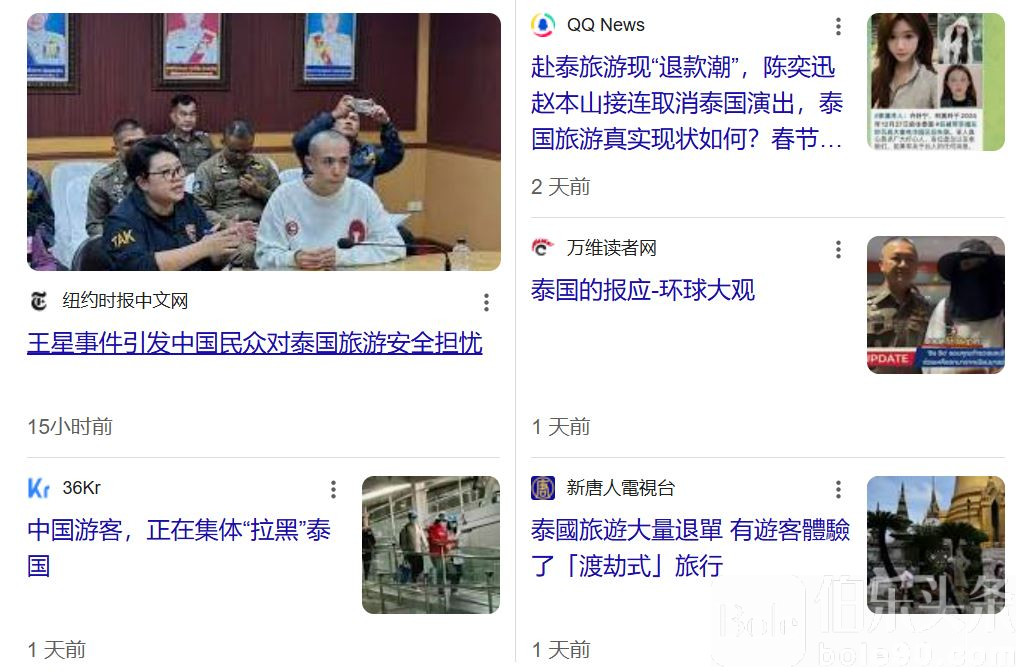
Task: Open the article 泰国的报应-环球大观
Action: tap(642, 291)
